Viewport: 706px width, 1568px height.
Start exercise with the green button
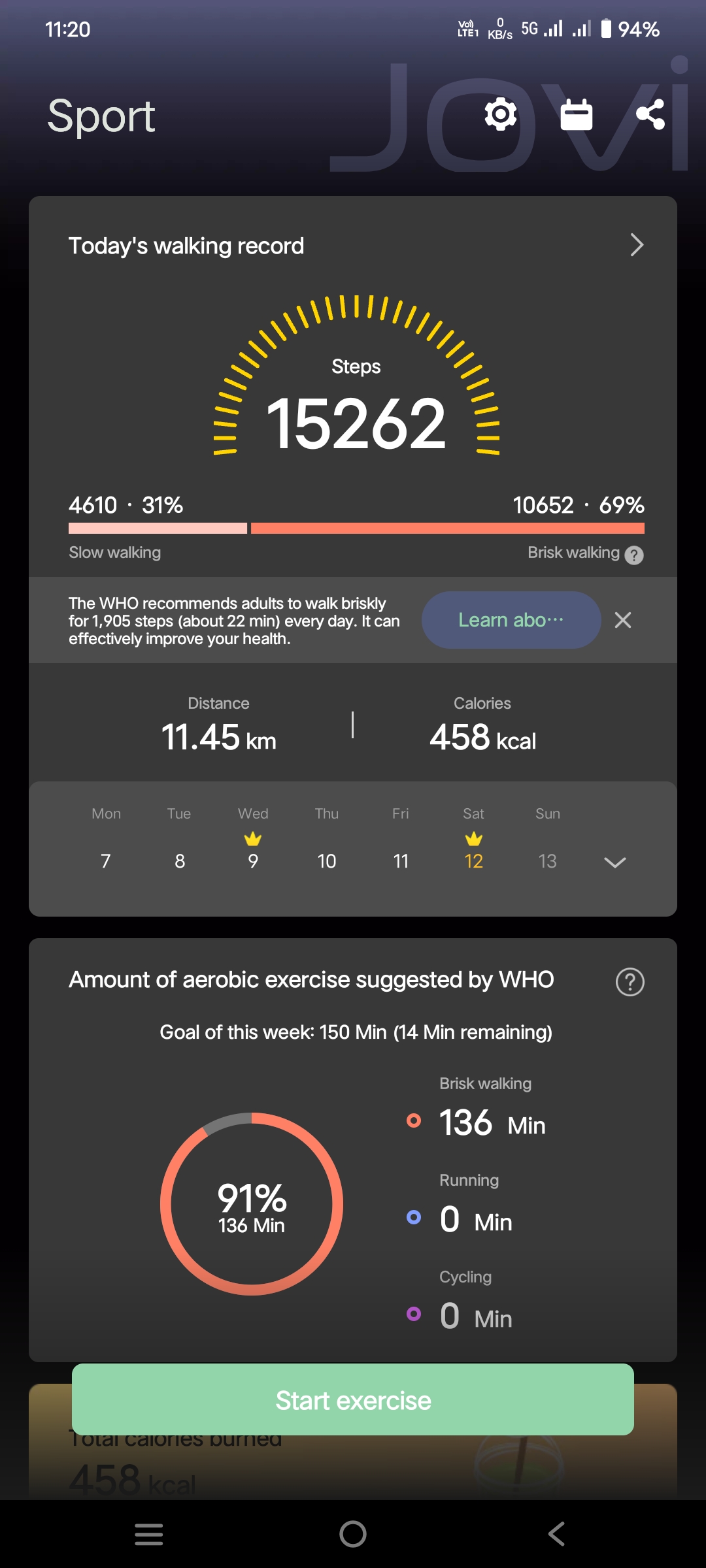pos(353,1401)
